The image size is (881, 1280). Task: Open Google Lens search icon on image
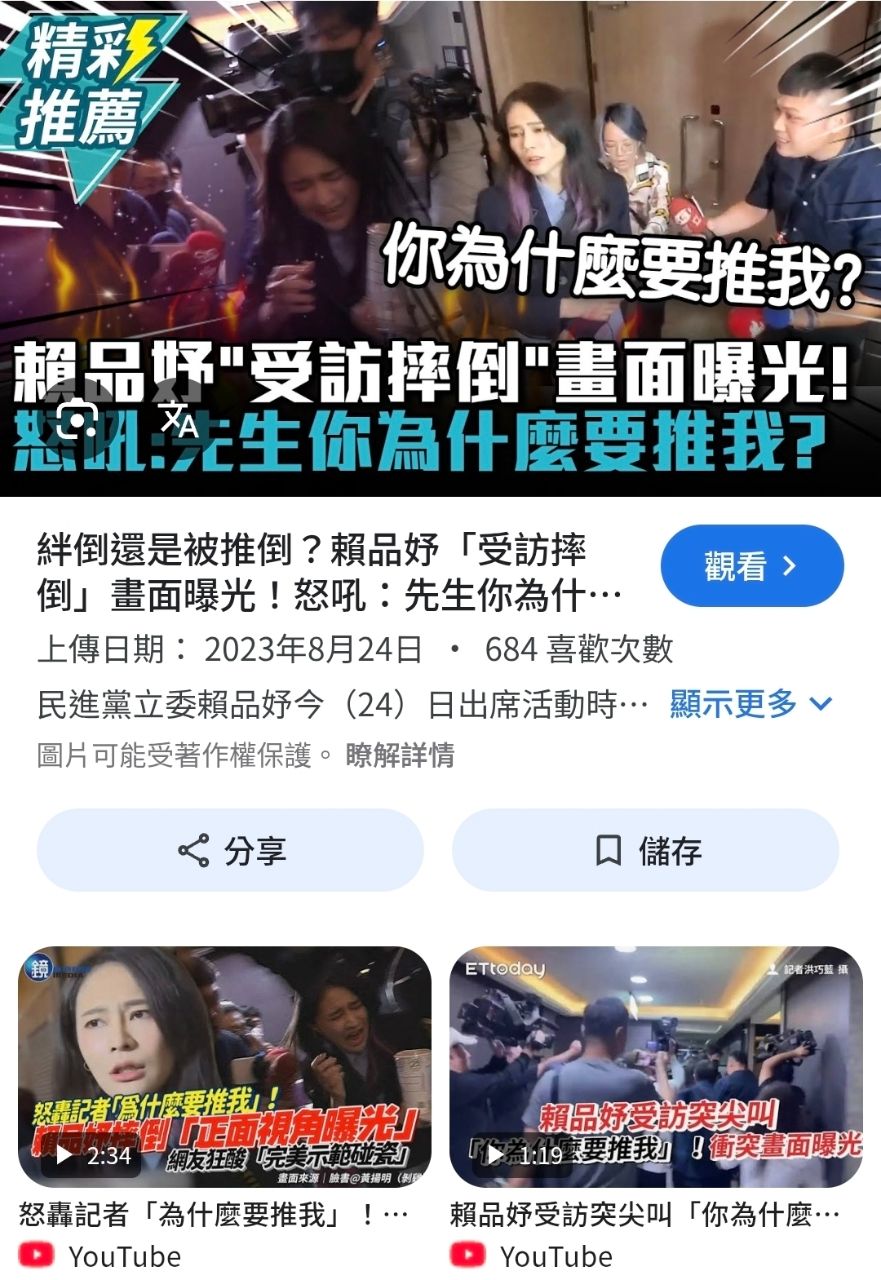(77, 420)
